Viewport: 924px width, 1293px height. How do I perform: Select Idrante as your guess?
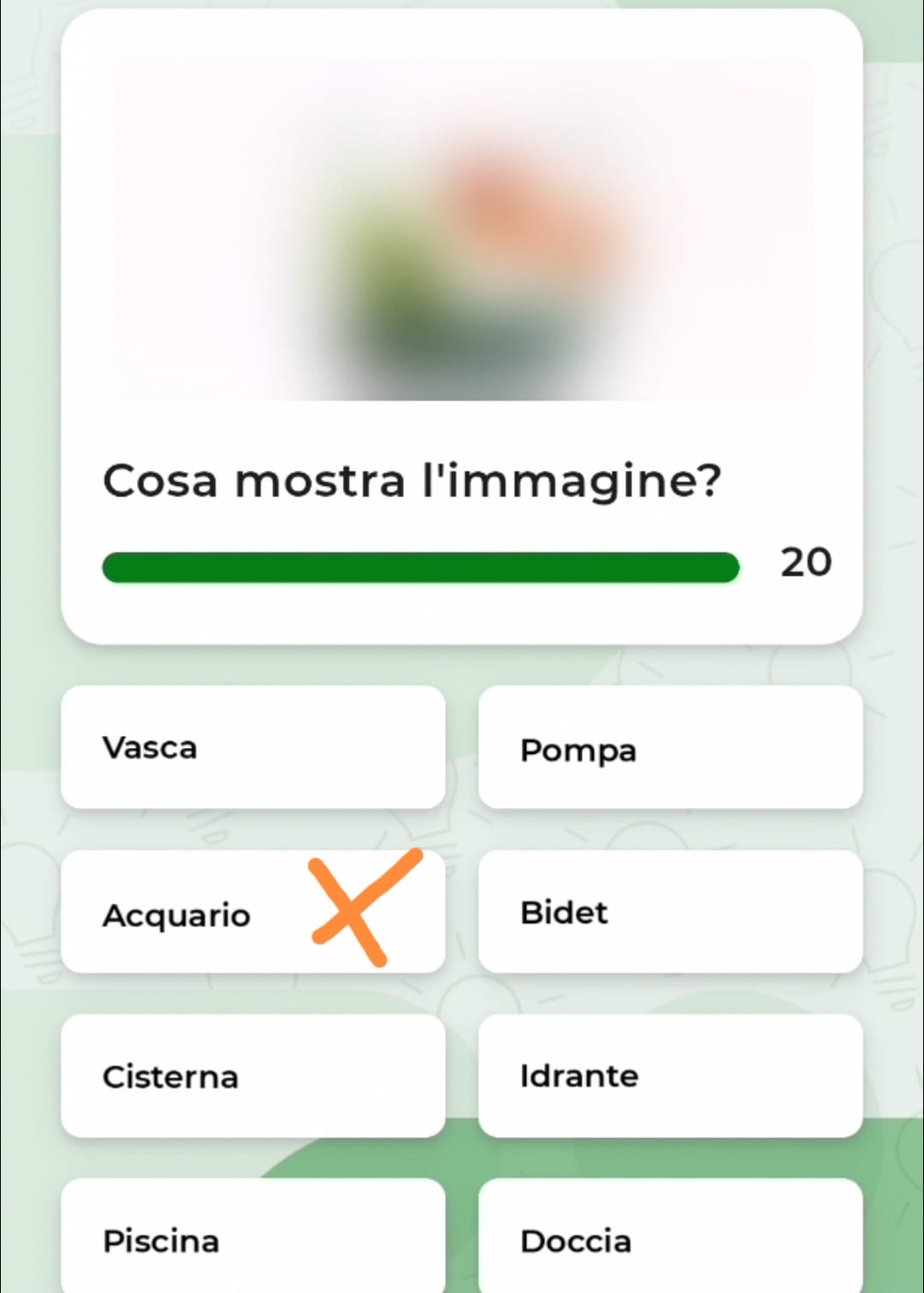(670, 1076)
